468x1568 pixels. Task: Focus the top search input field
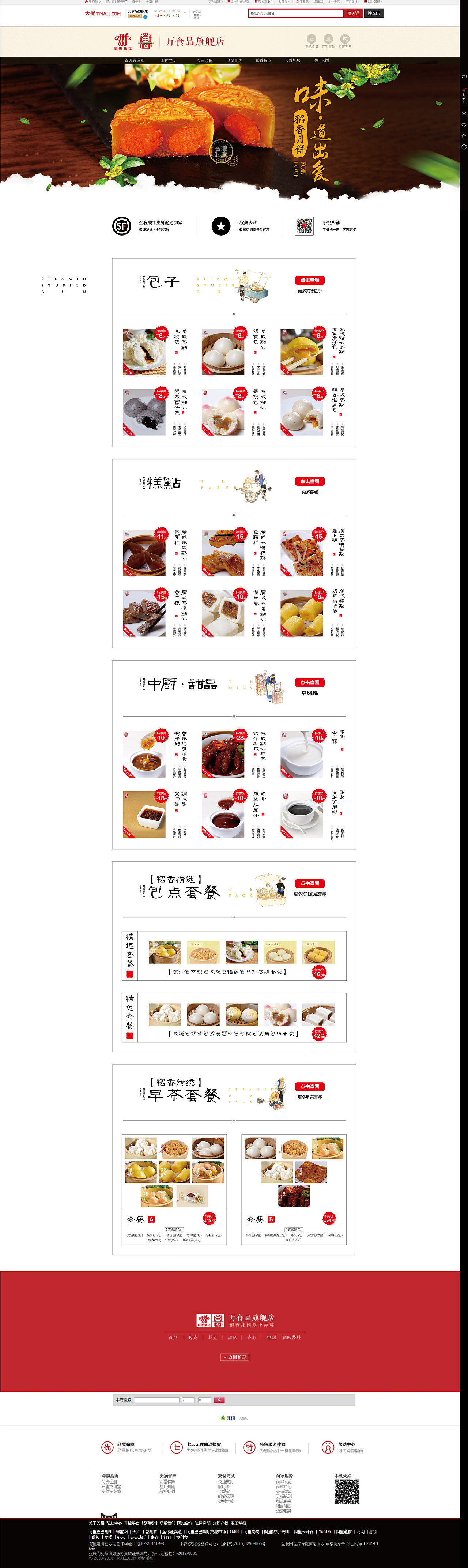point(295,14)
